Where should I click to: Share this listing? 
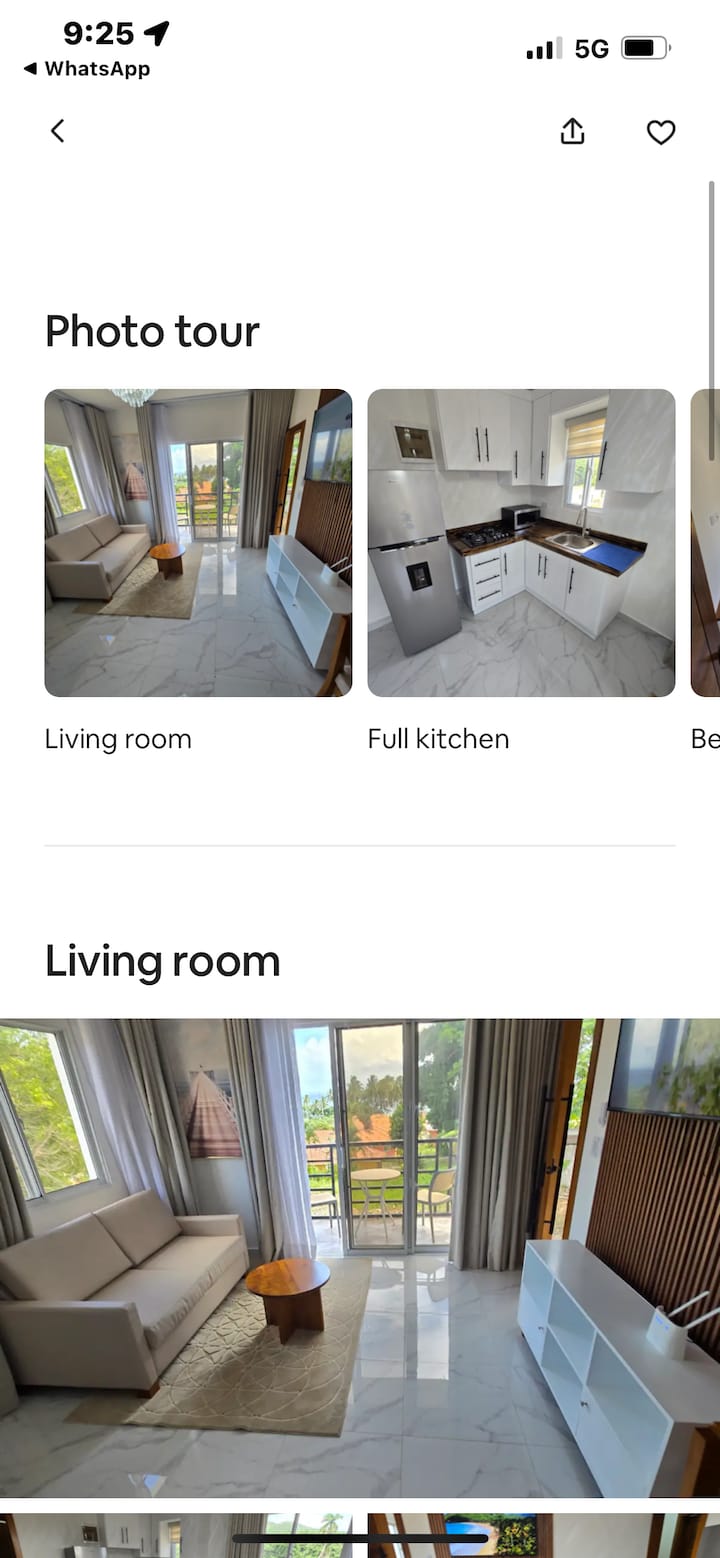click(x=572, y=131)
